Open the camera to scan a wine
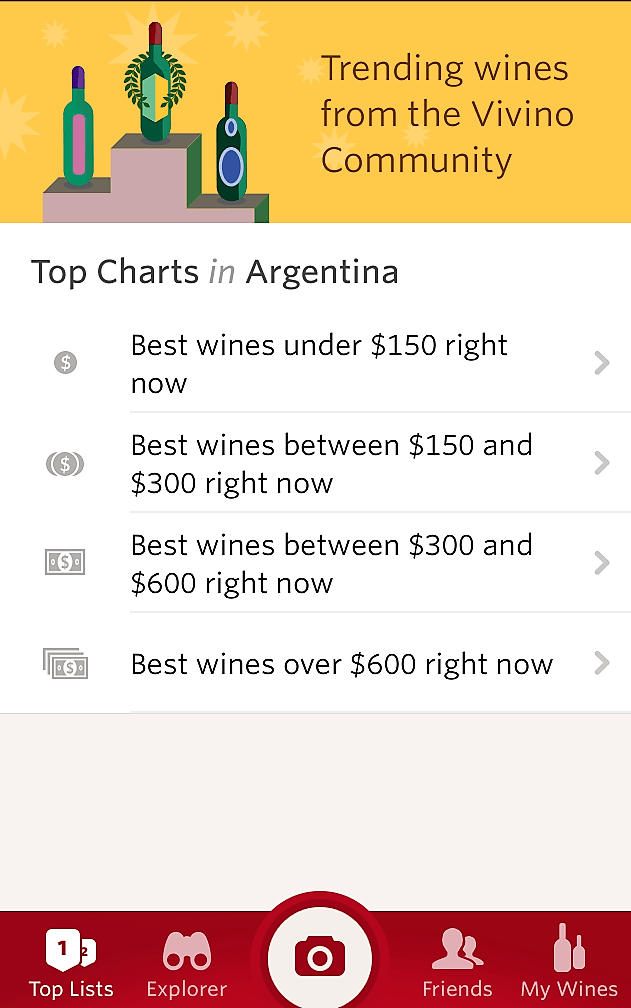 pyautogui.click(x=320, y=958)
